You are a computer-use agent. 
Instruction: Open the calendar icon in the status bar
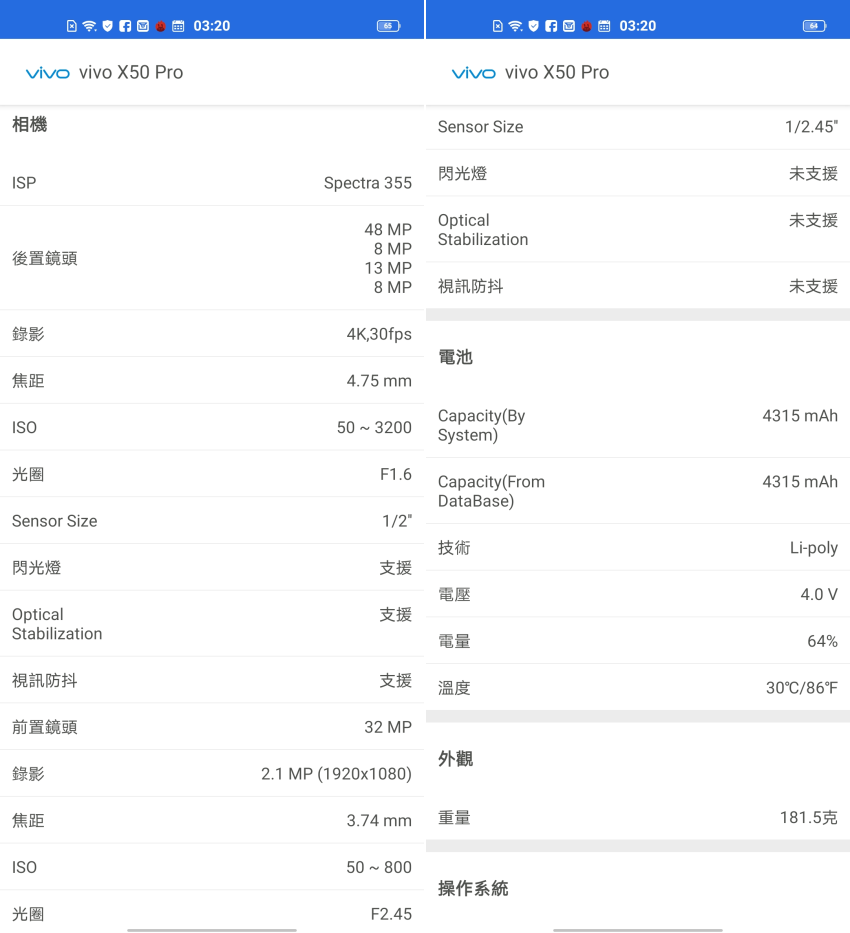[178, 25]
